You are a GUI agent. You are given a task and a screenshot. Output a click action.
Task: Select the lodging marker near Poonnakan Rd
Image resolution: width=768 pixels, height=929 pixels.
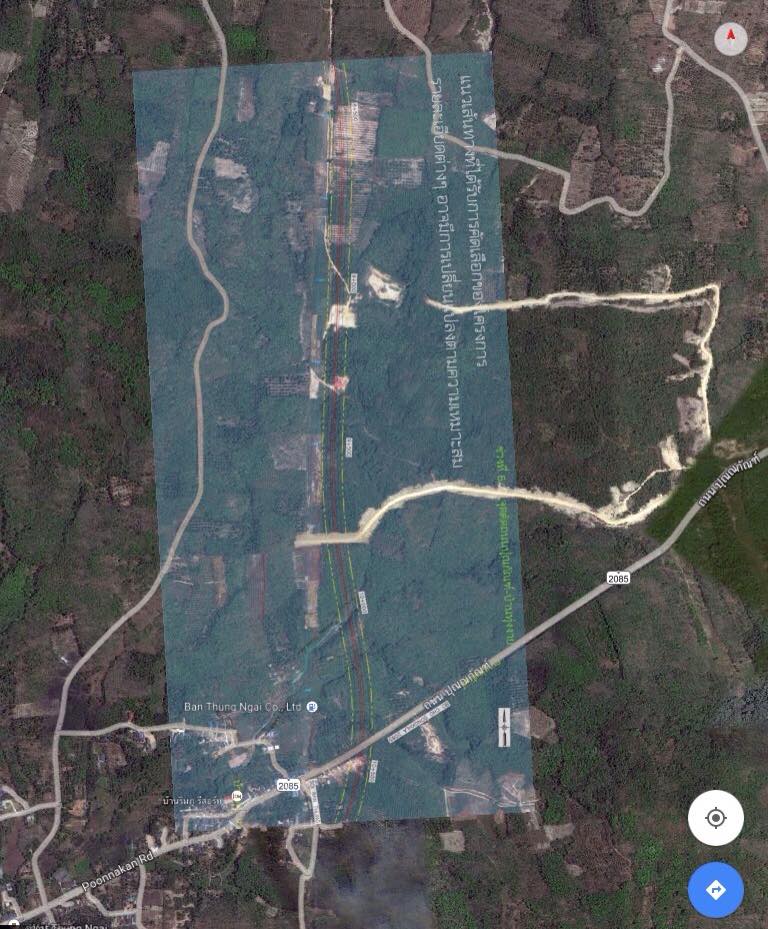point(236,796)
